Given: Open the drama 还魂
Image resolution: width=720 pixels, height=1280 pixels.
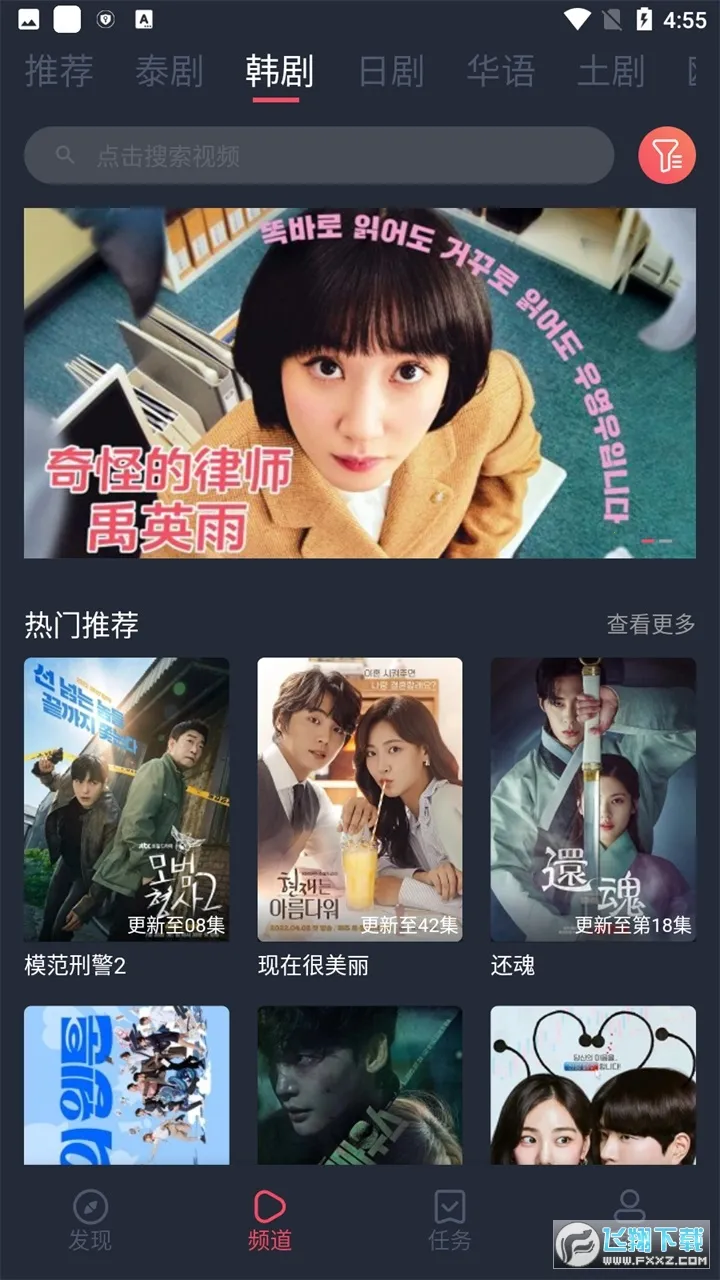Looking at the screenshot, I should [593, 800].
